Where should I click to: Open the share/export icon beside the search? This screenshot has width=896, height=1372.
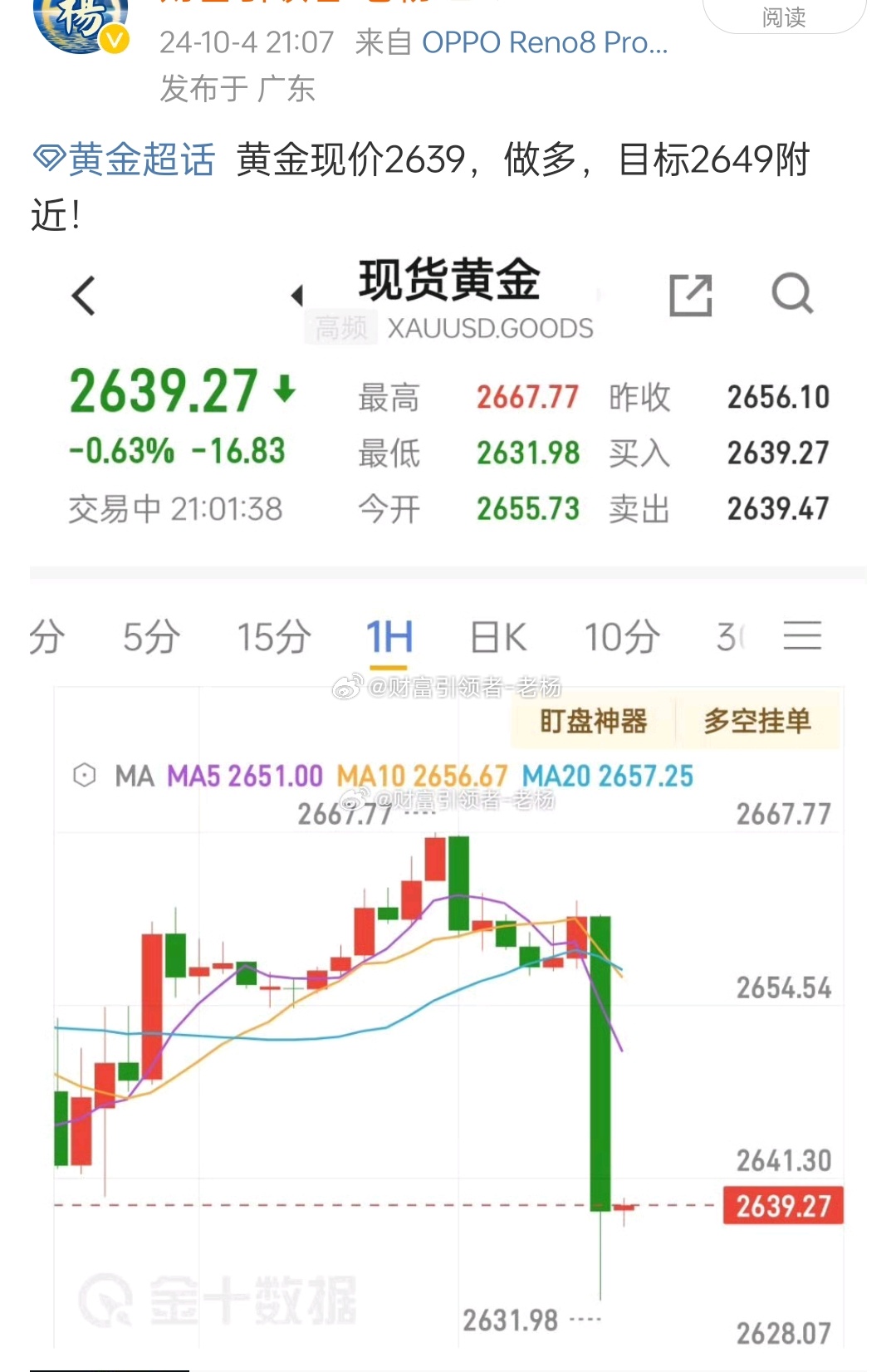pos(692,296)
